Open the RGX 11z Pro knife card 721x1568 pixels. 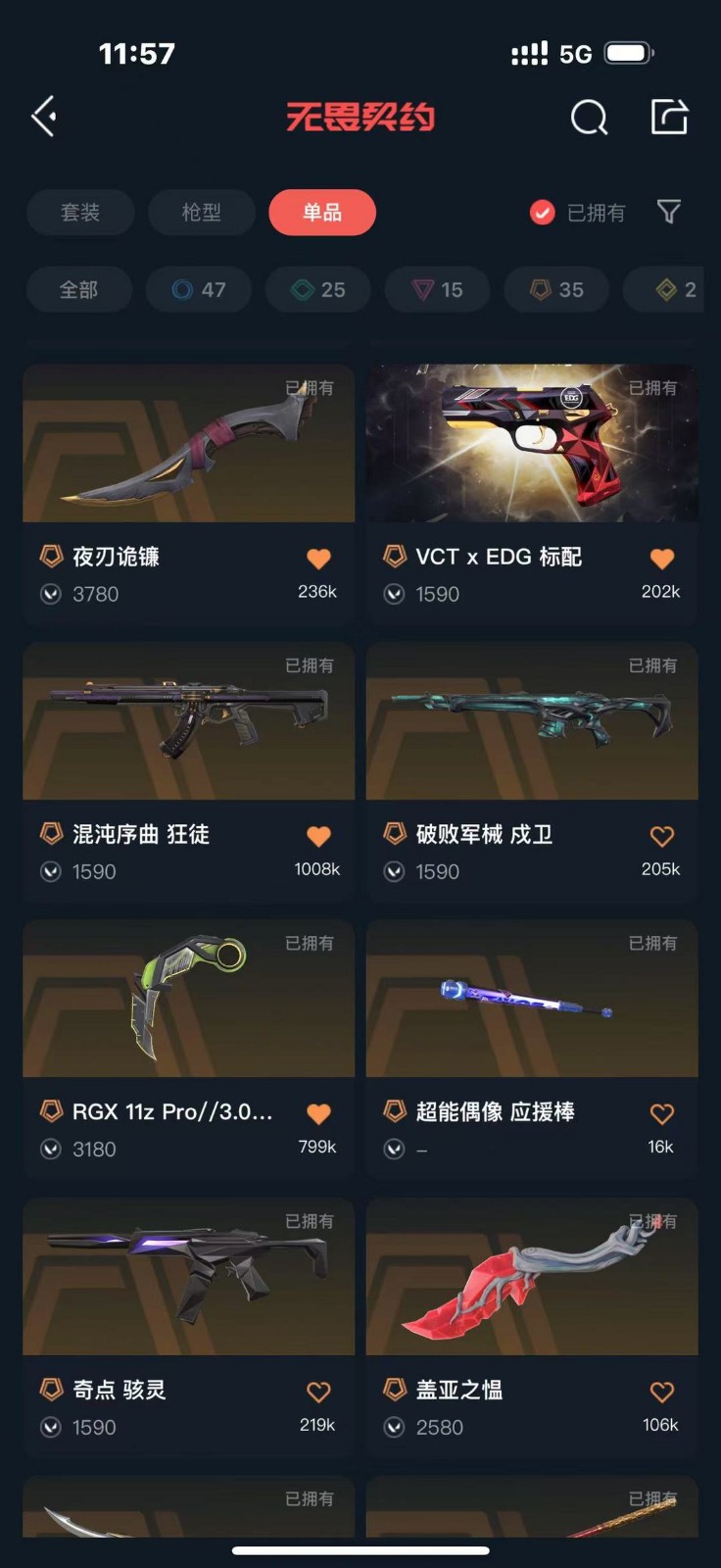(189, 1000)
